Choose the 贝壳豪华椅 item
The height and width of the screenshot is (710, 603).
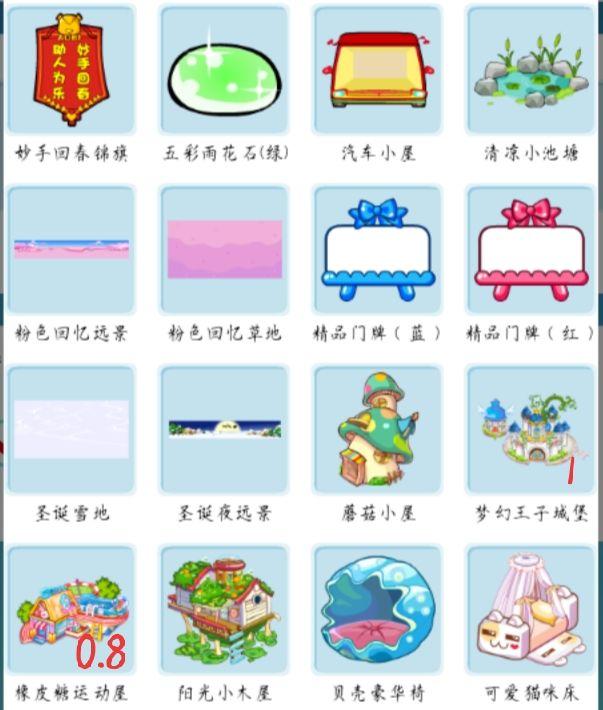click(377, 609)
